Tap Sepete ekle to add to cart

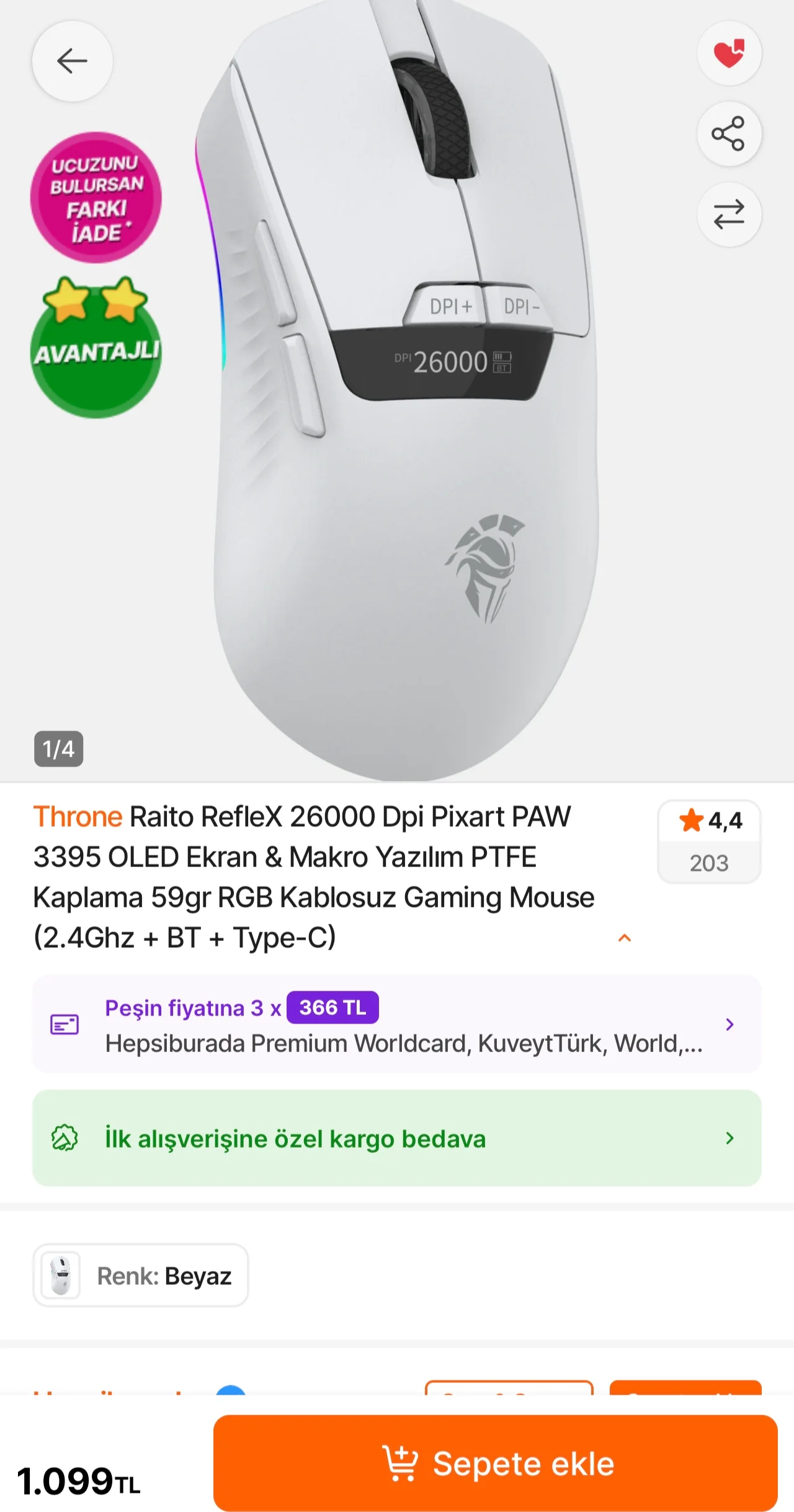(x=495, y=1464)
